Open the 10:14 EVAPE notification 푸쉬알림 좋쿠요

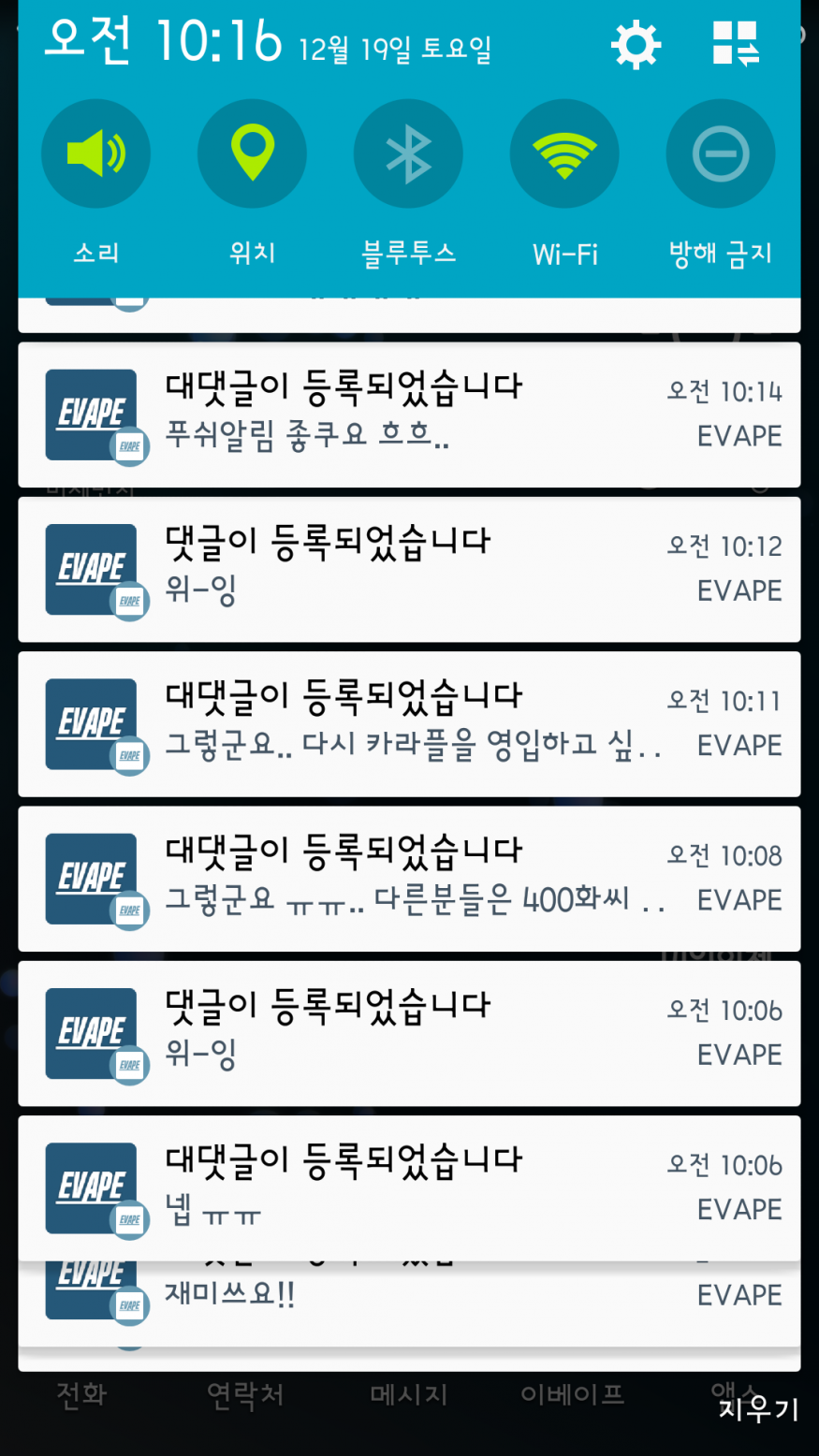[409, 415]
